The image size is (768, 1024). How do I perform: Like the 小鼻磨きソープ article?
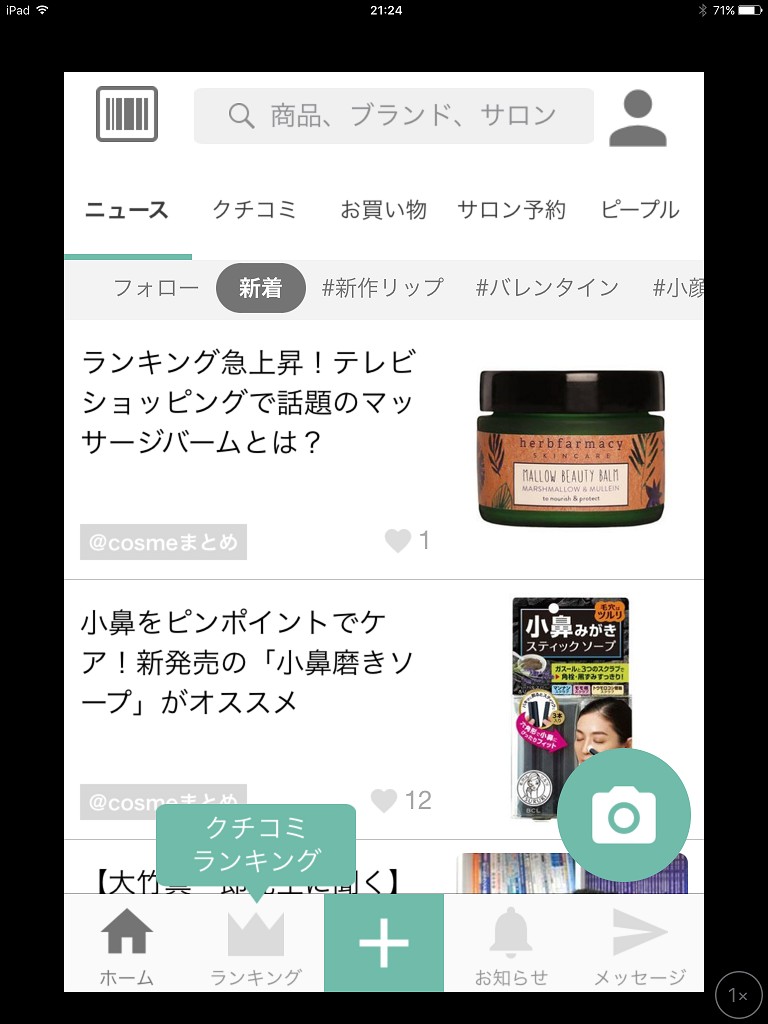click(385, 800)
